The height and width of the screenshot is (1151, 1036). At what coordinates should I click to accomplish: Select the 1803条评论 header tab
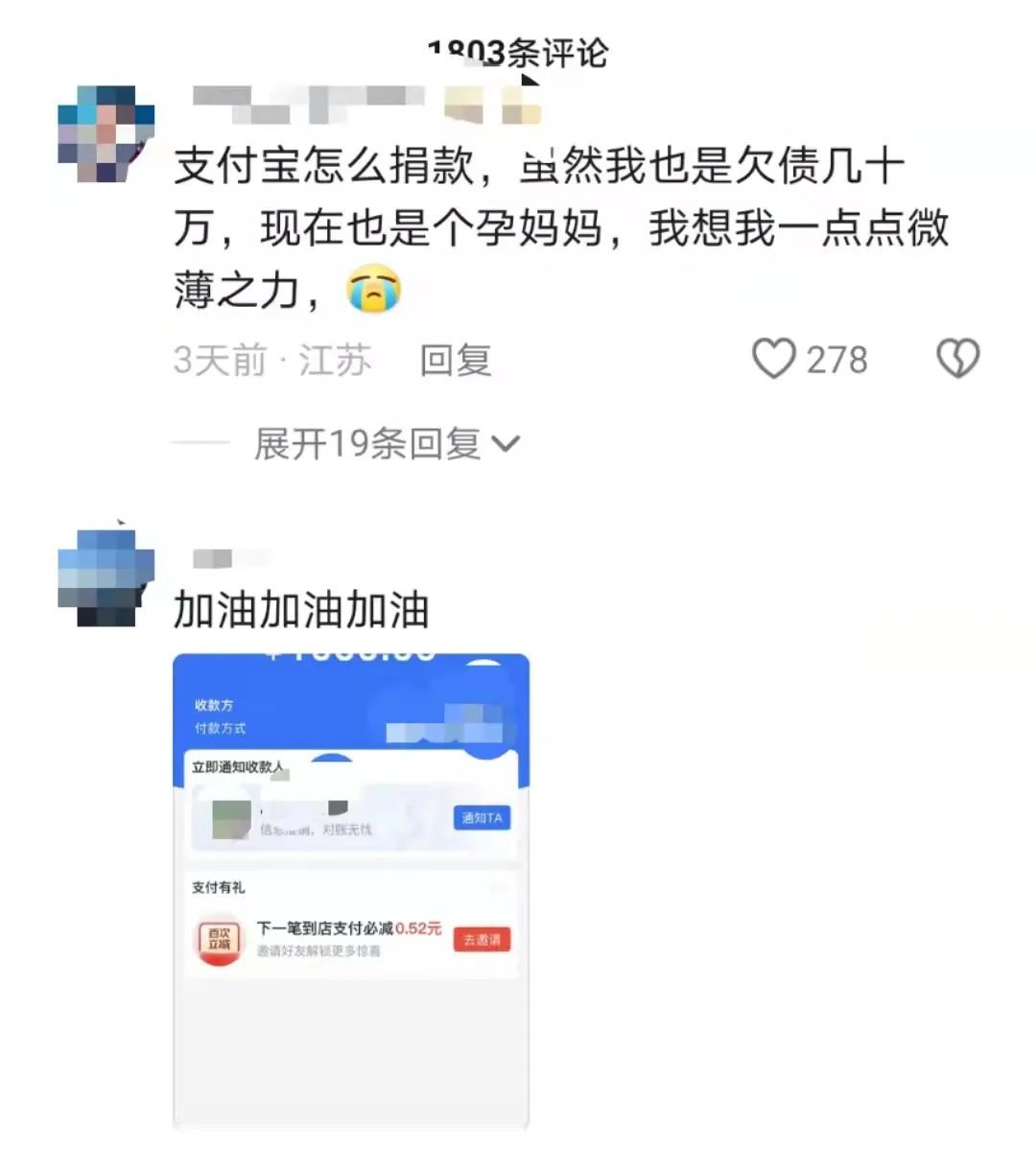[518, 53]
